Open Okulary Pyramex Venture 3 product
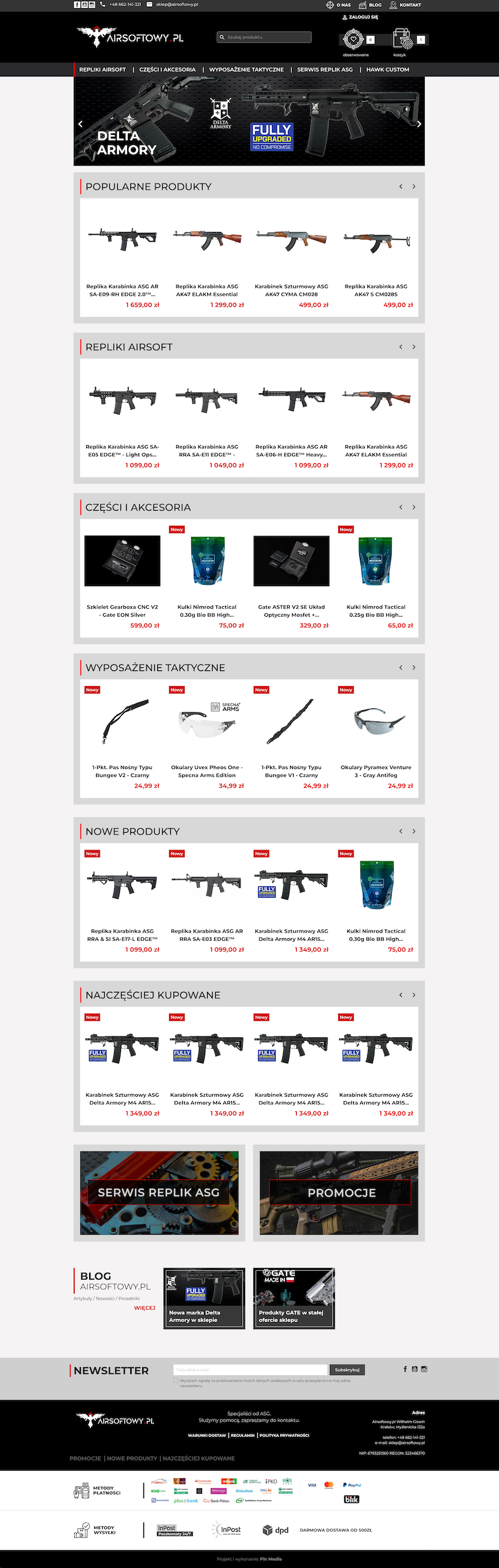This screenshot has width=499, height=1568. click(376, 771)
